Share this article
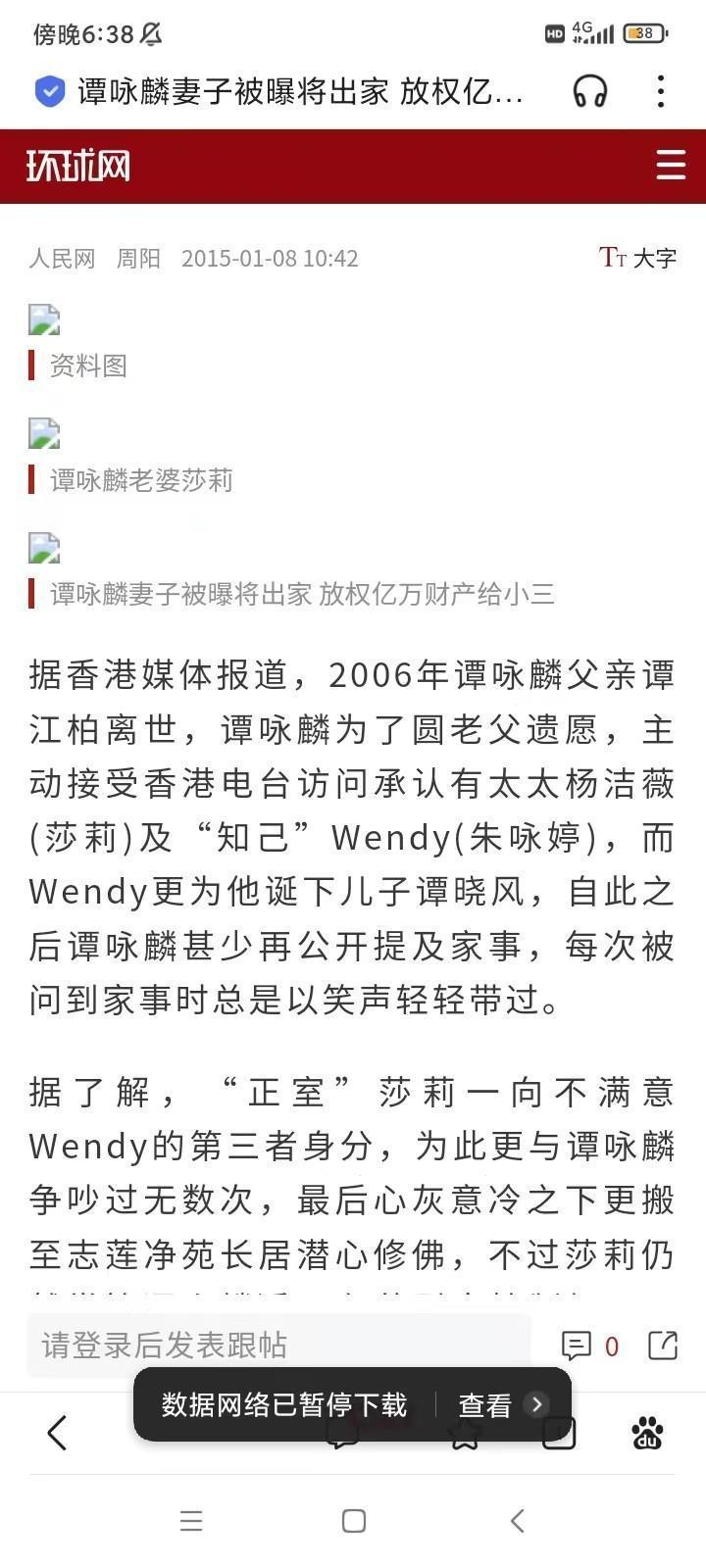Screen dimensions: 706x1568 click(663, 1346)
